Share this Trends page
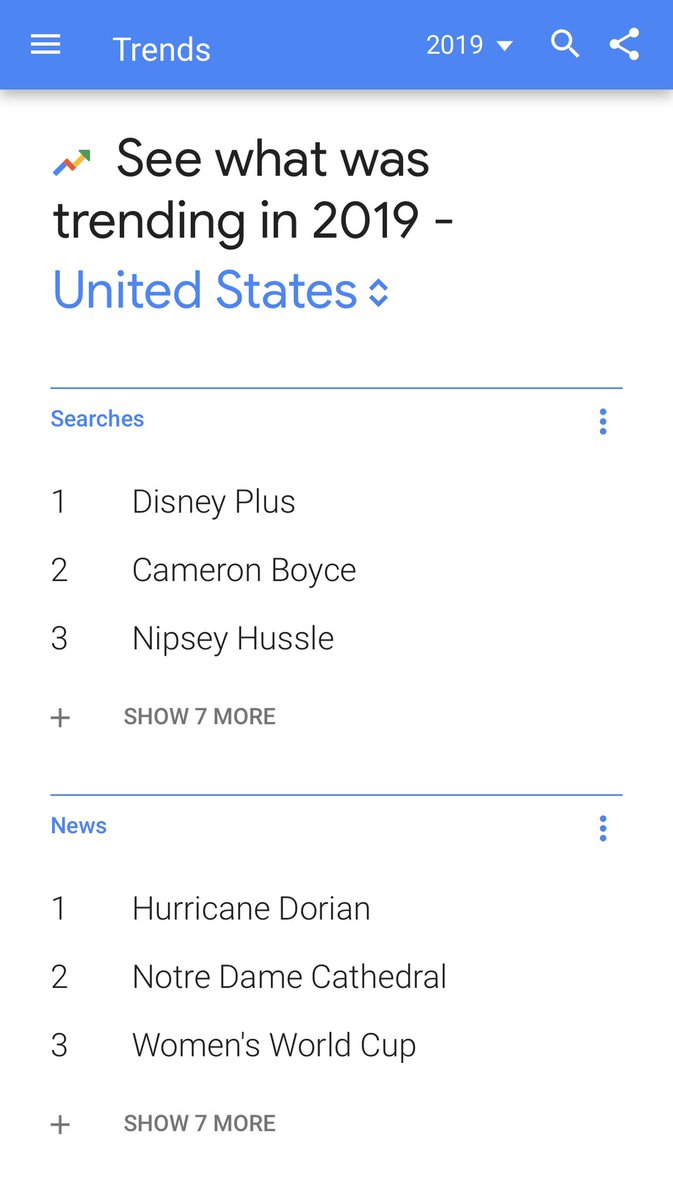This screenshot has height=1200, width=673. pos(624,45)
